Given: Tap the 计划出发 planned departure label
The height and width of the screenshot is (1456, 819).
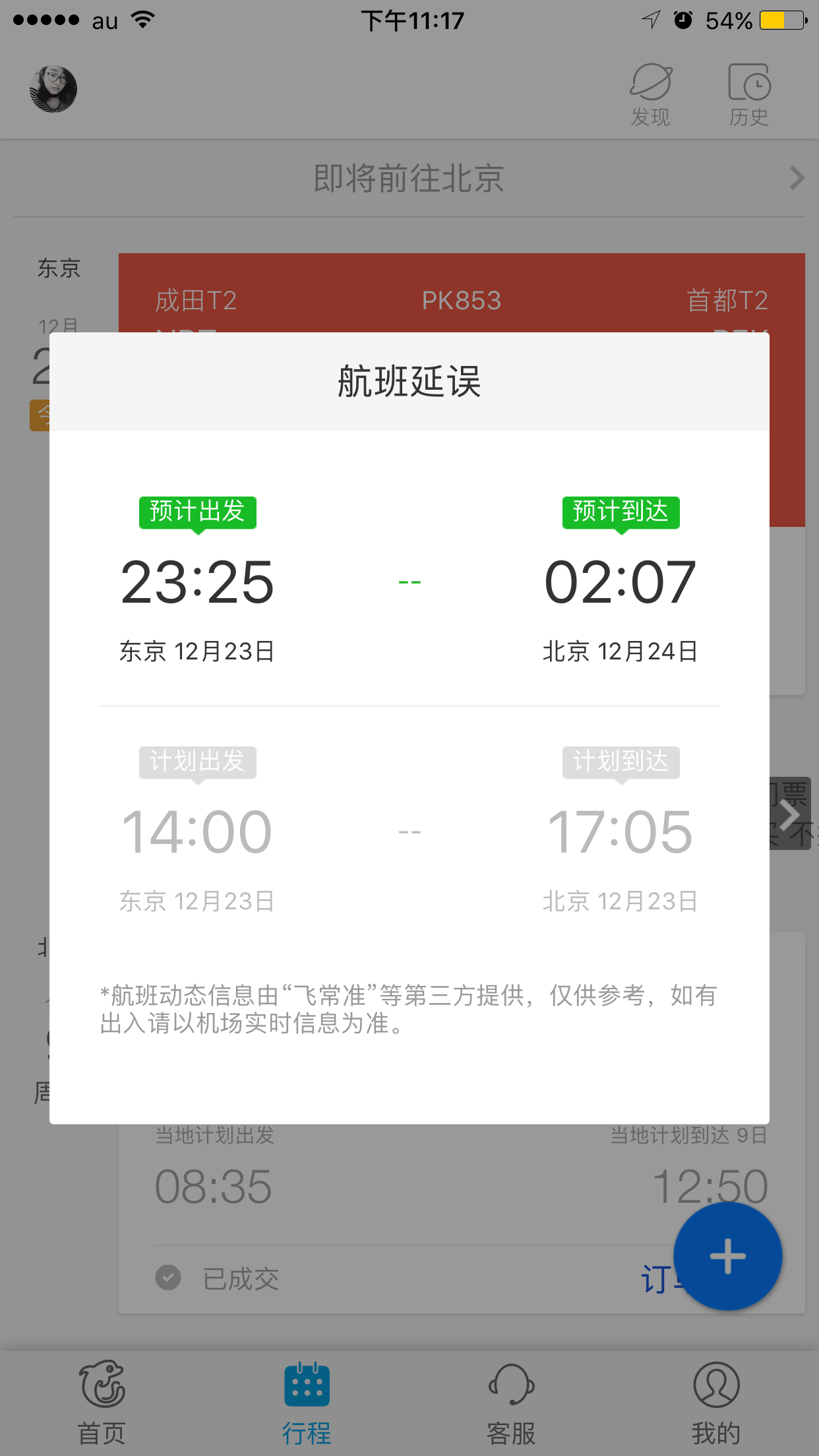Looking at the screenshot, I should 197,762.
